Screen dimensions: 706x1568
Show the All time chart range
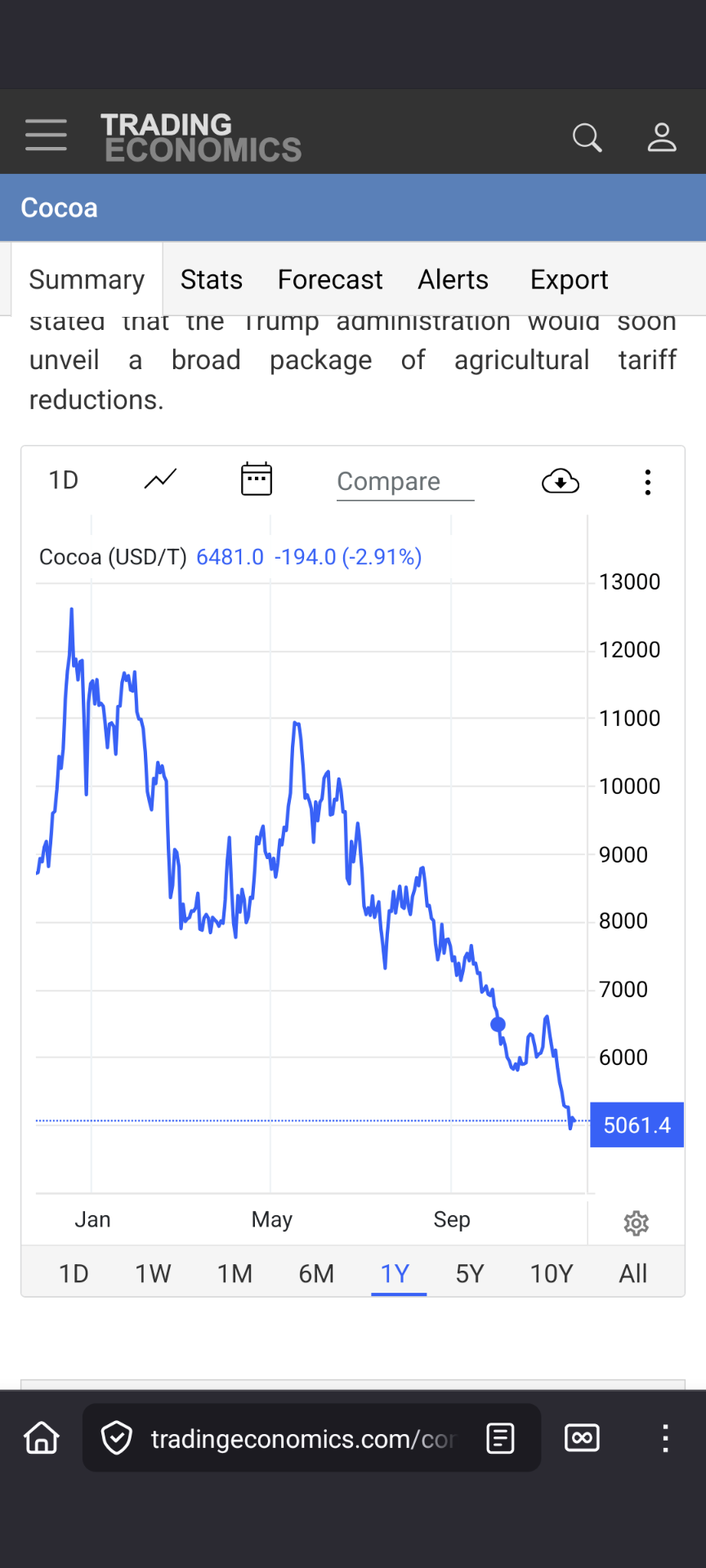633,1273
